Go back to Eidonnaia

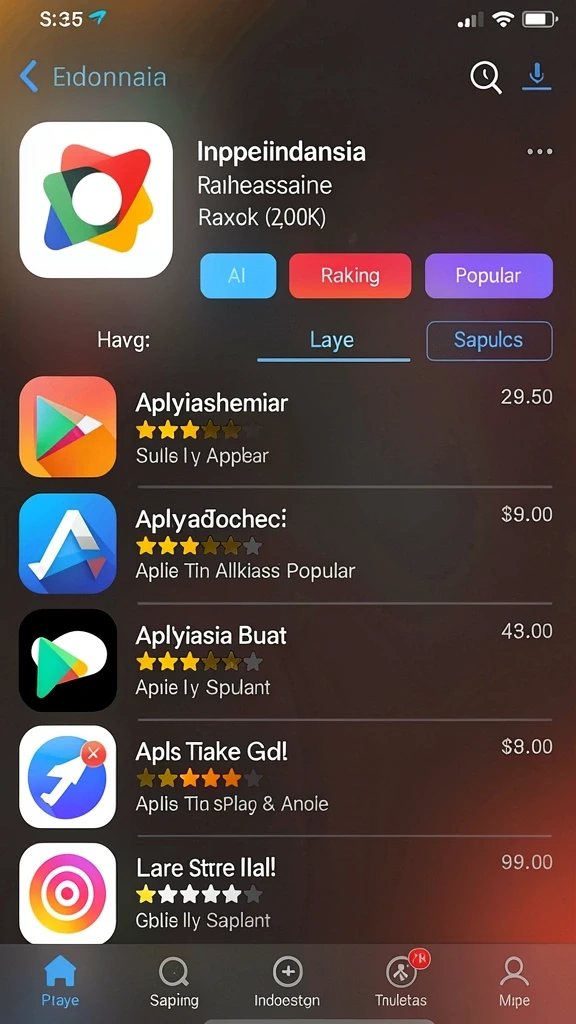click(x=93, y=77)
